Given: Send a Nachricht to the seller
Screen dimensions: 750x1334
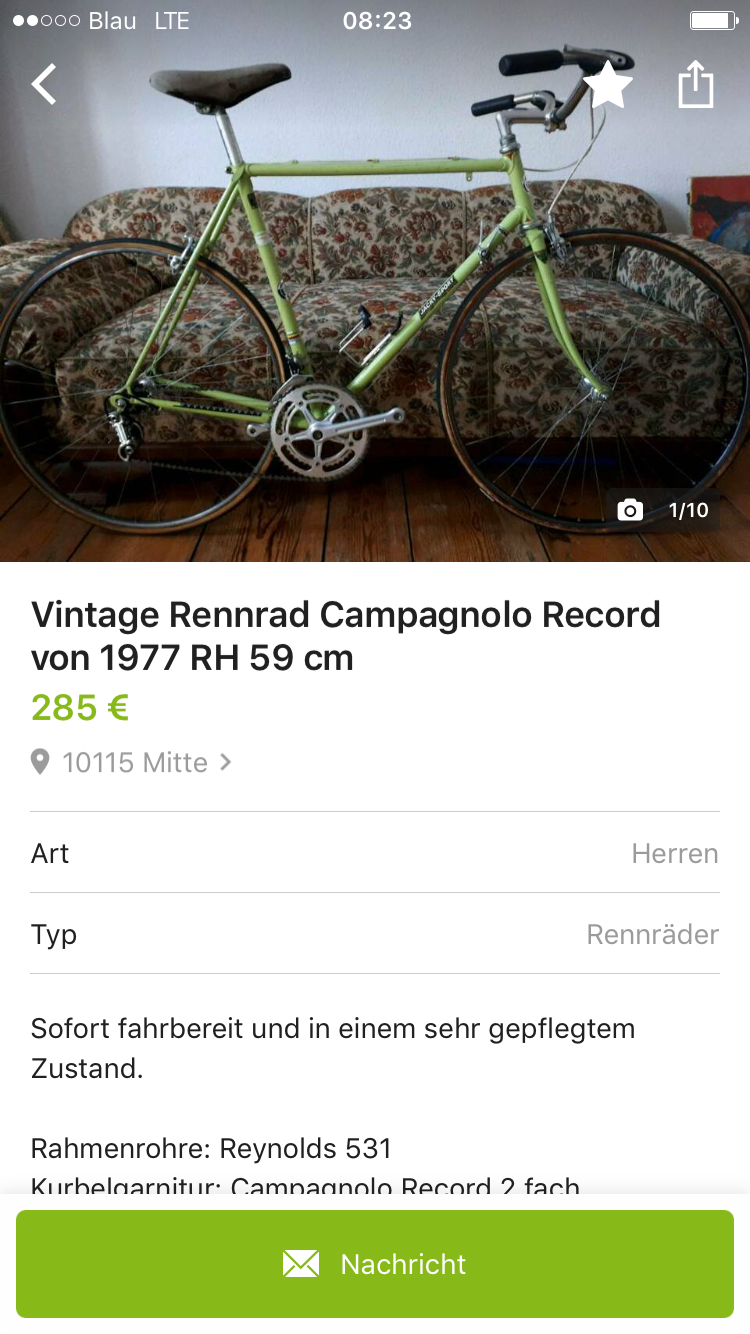Looking at the screenshot, I should click(375, 1264).
